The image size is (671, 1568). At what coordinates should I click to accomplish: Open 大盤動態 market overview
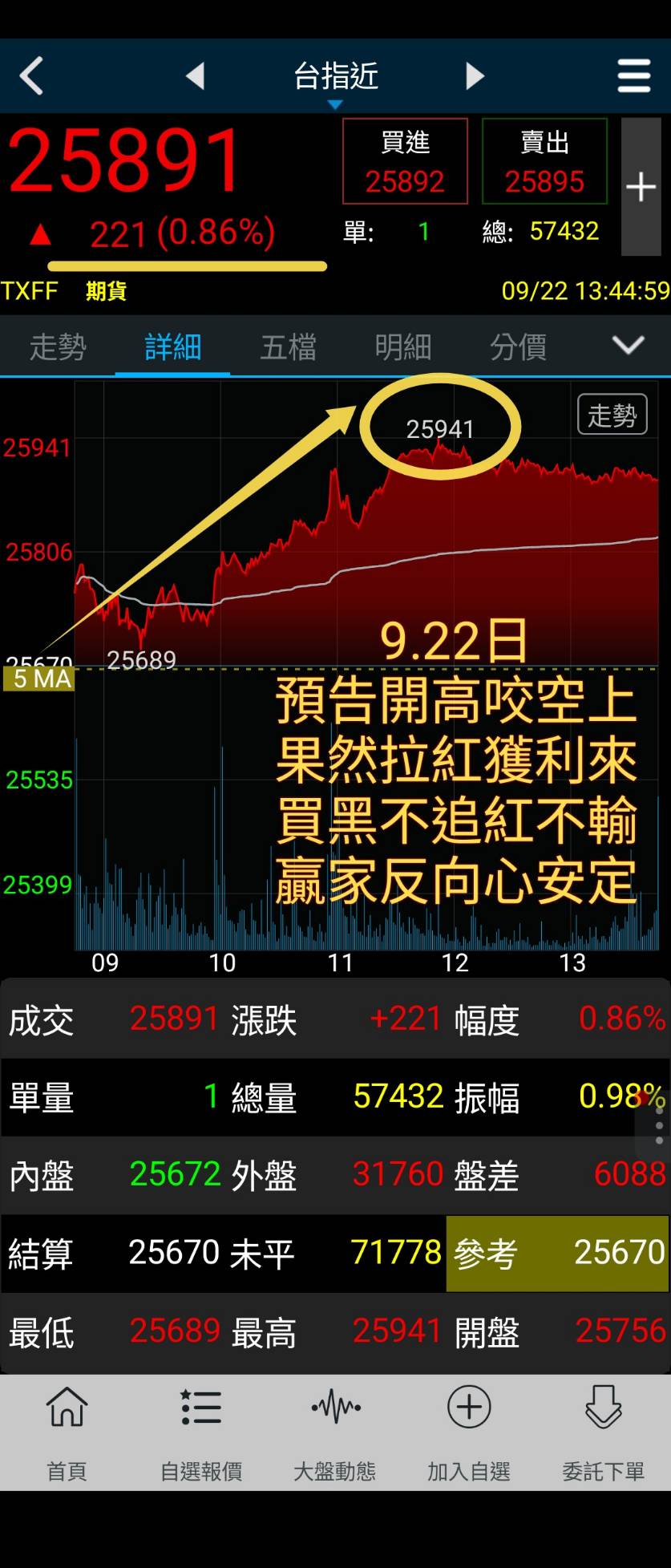point(335,1431)
